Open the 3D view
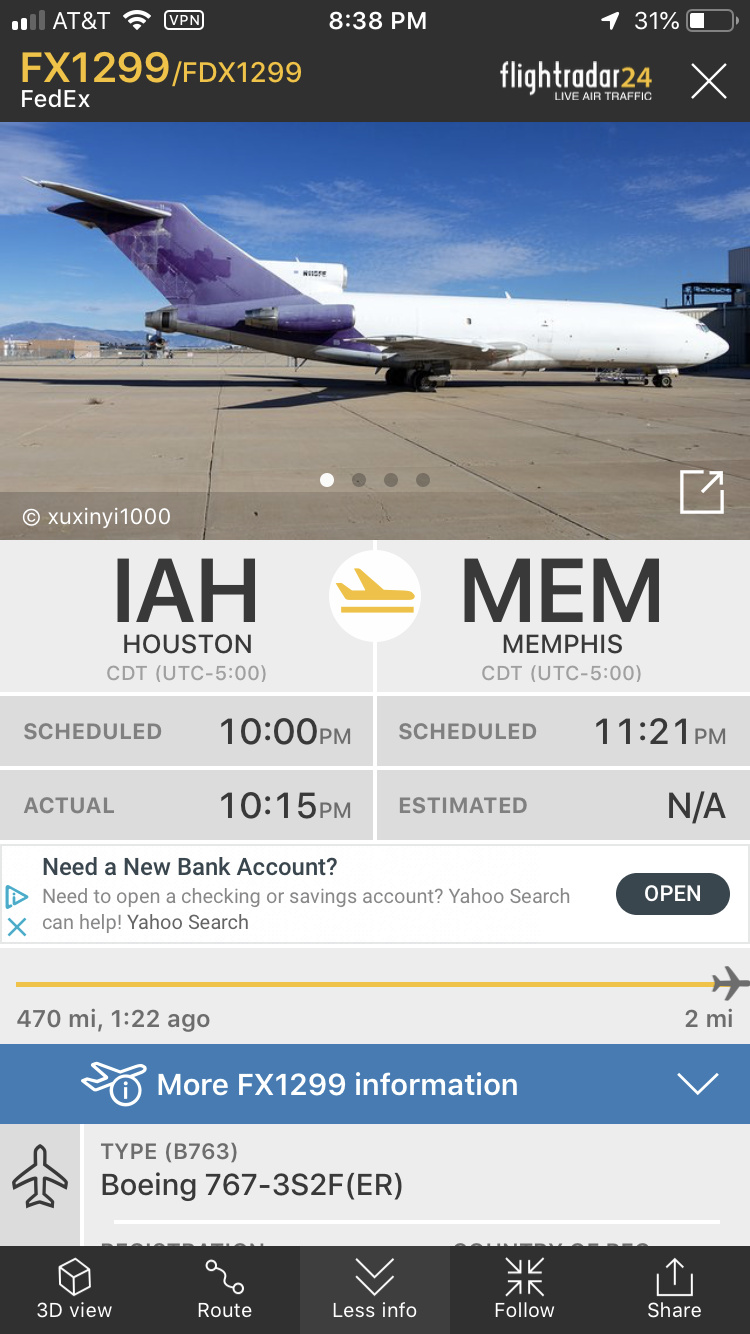Viewport: 750px width, 1334px height. 75,1289
